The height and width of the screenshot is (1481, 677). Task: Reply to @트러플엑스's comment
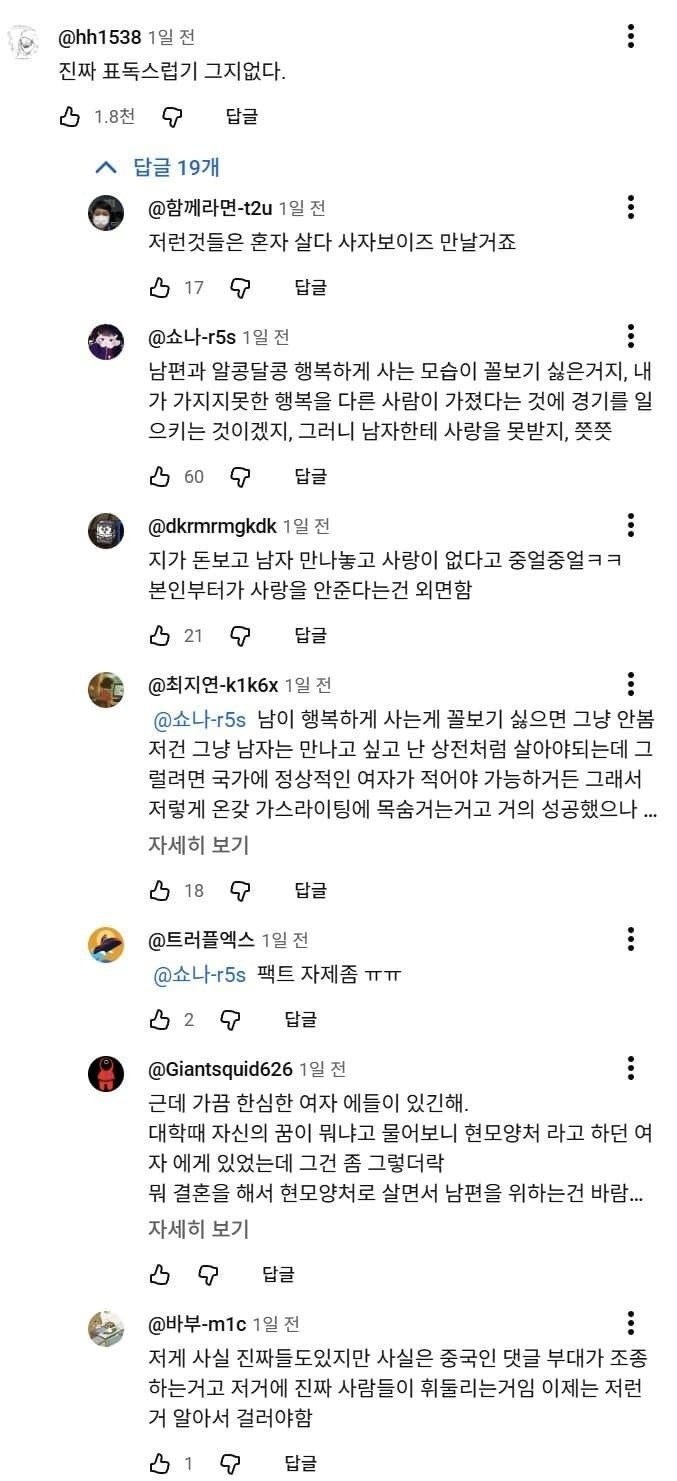pyautogui.click(x=300, y=1020)
